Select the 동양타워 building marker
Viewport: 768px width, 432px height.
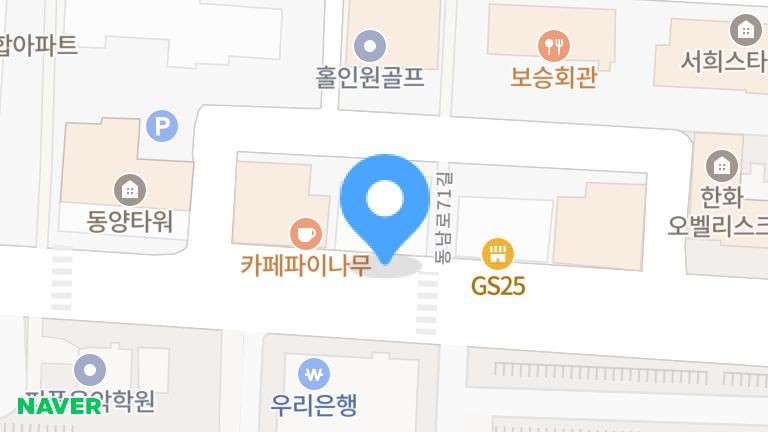click(x=130, y=188)
